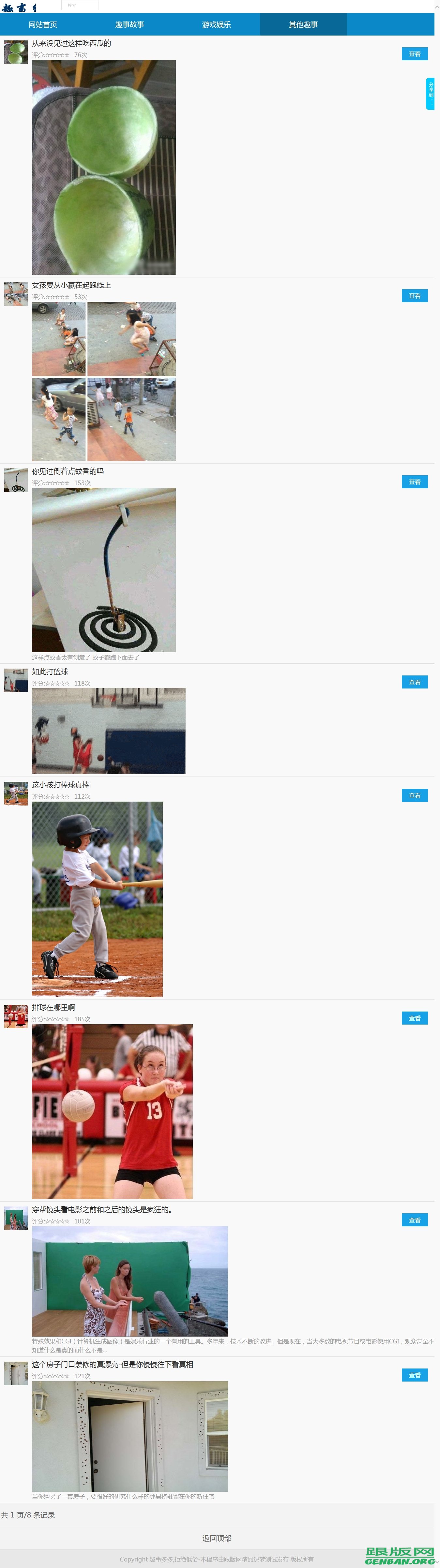Viewport: 440px width, 1568px height.
Task: Open the 分享到 side share widget
Action: [430, 94]
